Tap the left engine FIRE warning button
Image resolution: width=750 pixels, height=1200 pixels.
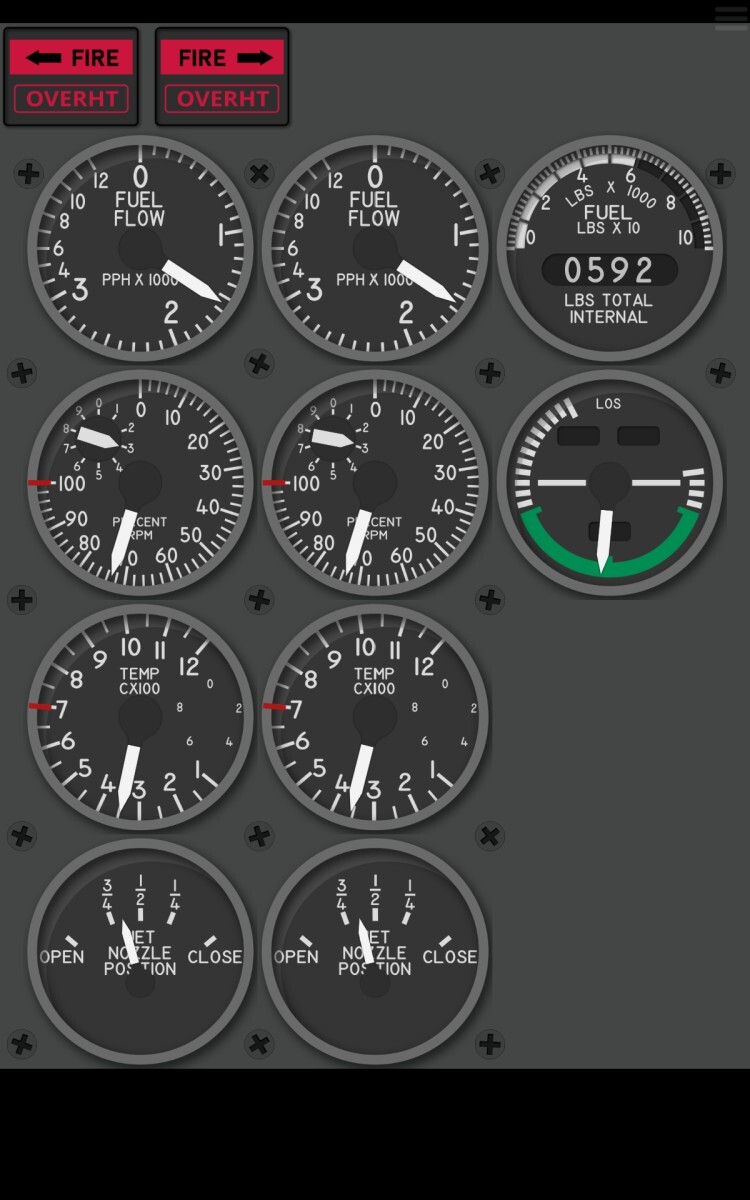(72, 58)
